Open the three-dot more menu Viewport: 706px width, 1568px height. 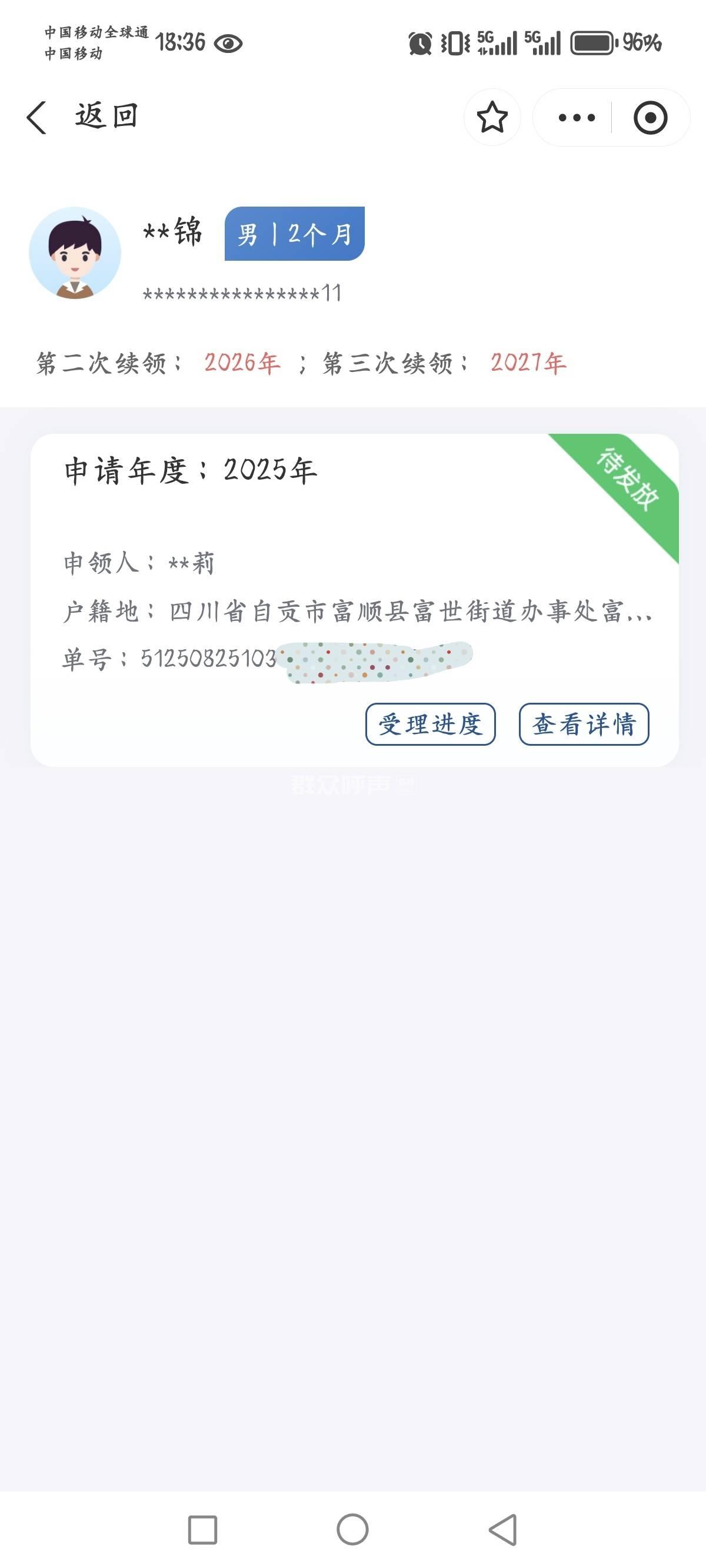tap(576, 118)
